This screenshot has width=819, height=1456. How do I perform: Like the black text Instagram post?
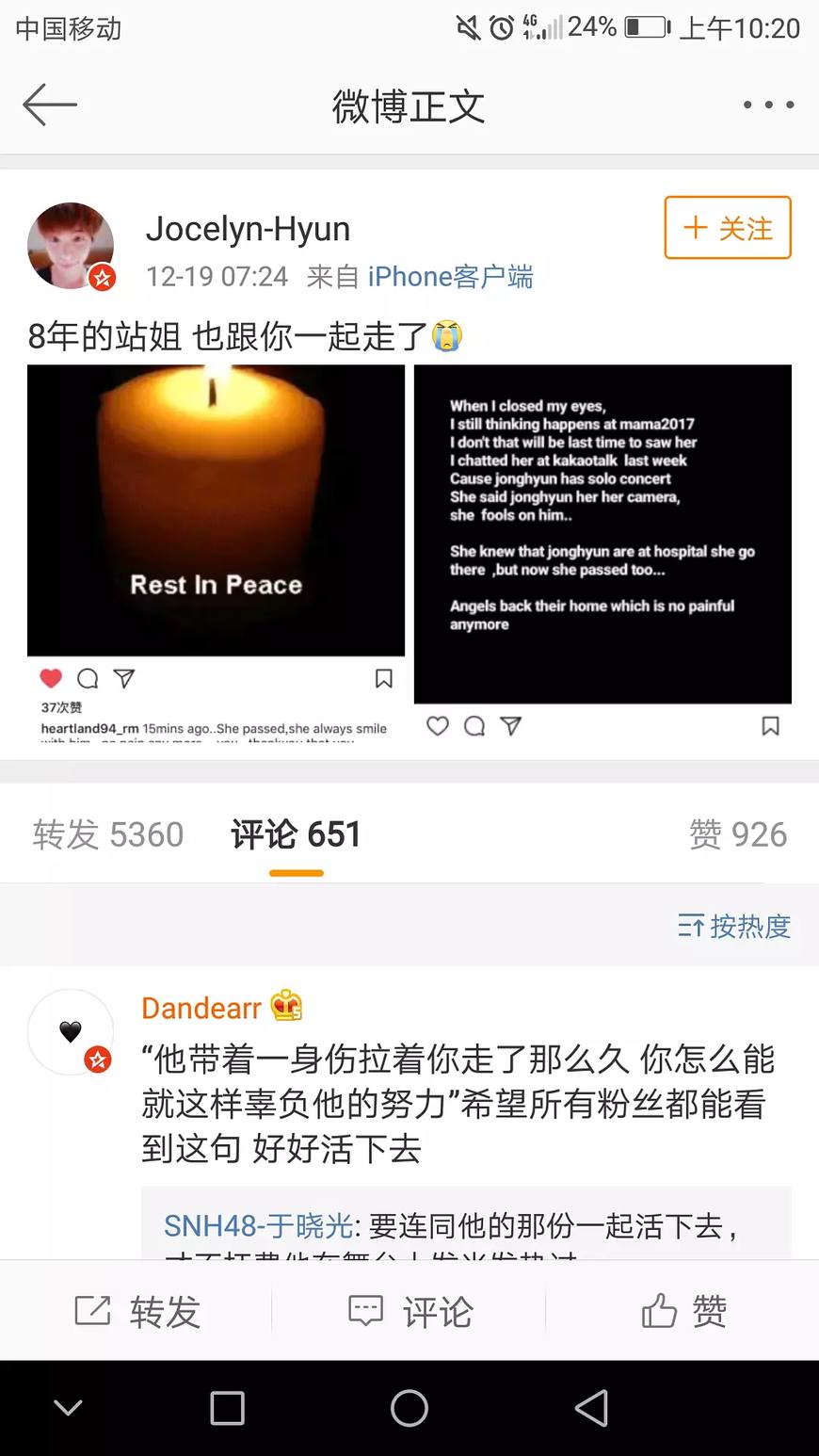(x=437, y=726)
